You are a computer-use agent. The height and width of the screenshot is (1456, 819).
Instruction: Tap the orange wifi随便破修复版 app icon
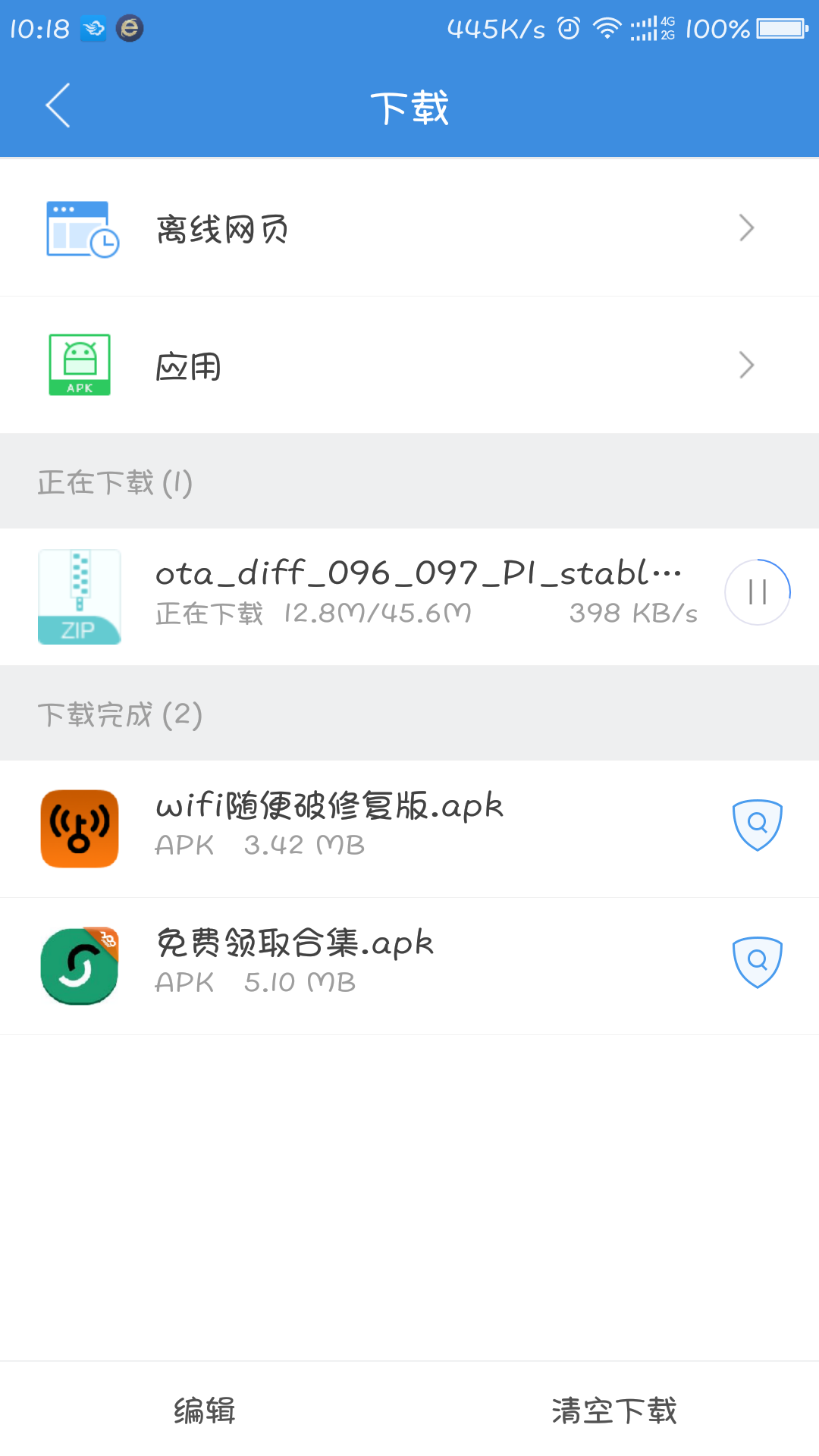(79, 827)
